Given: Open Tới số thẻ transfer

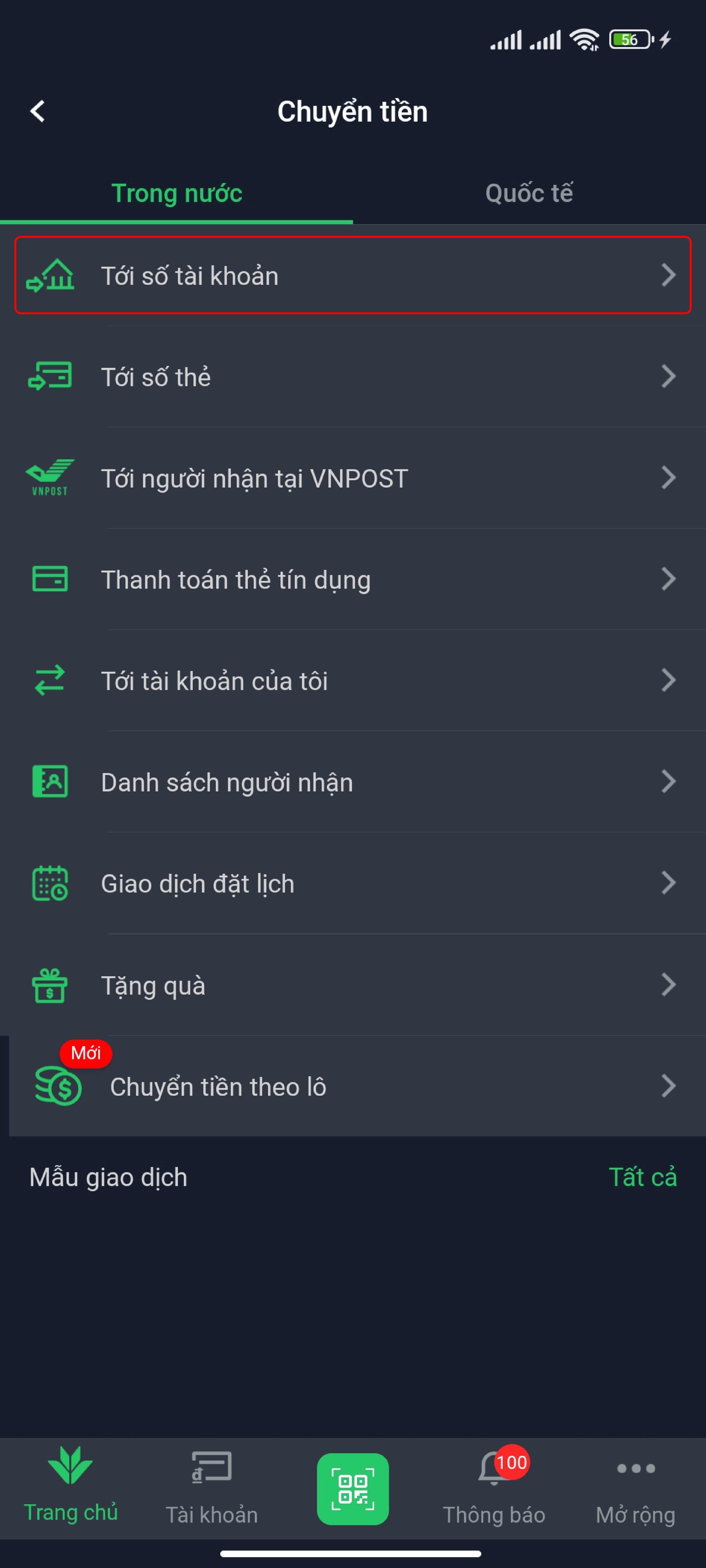Looking at the screenshot, I should click(353, 377).
